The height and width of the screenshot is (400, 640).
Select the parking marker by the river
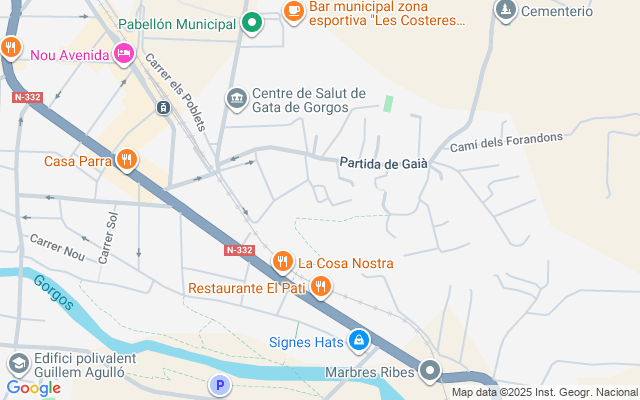click(x=219, y=384)
